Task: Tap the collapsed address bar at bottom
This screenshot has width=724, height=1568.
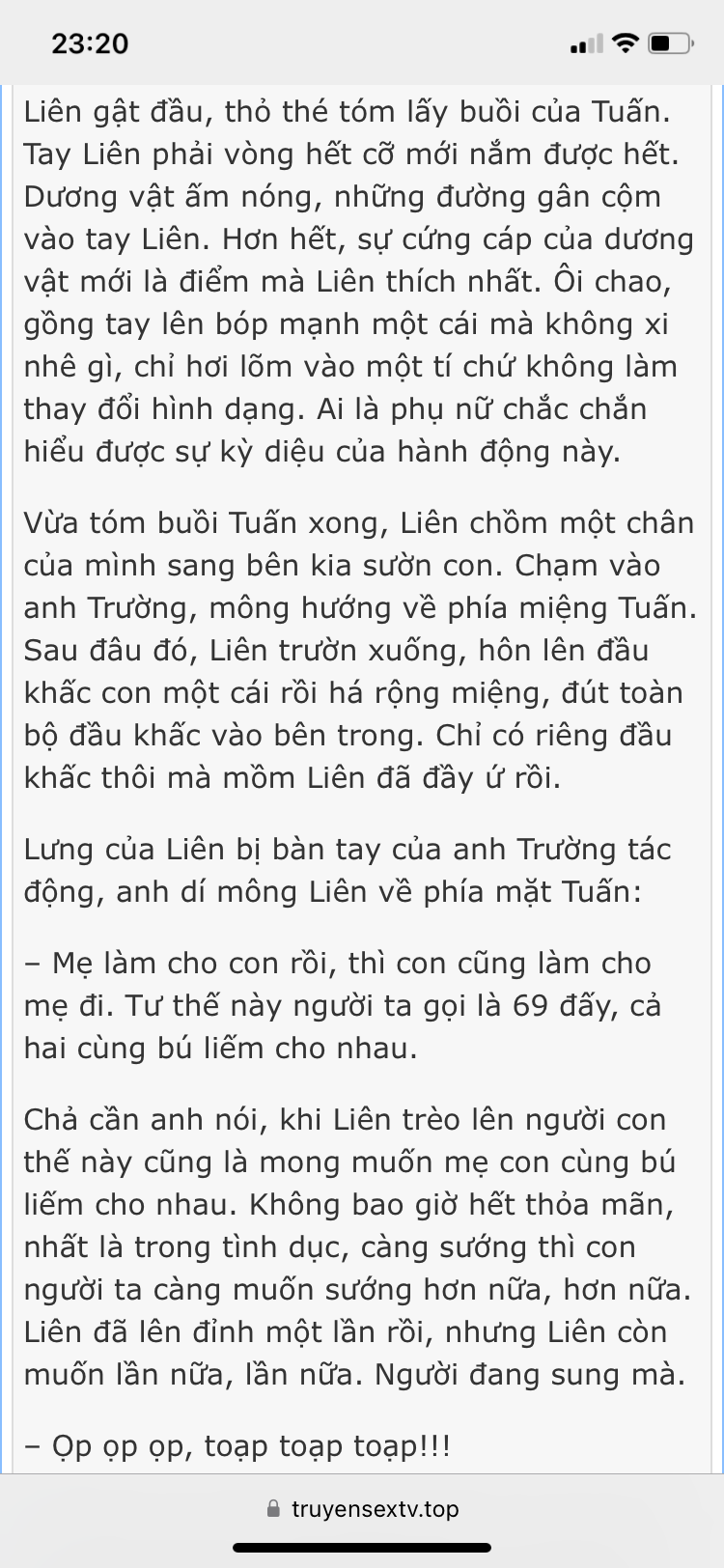Action: click(x=362, y=1508)
